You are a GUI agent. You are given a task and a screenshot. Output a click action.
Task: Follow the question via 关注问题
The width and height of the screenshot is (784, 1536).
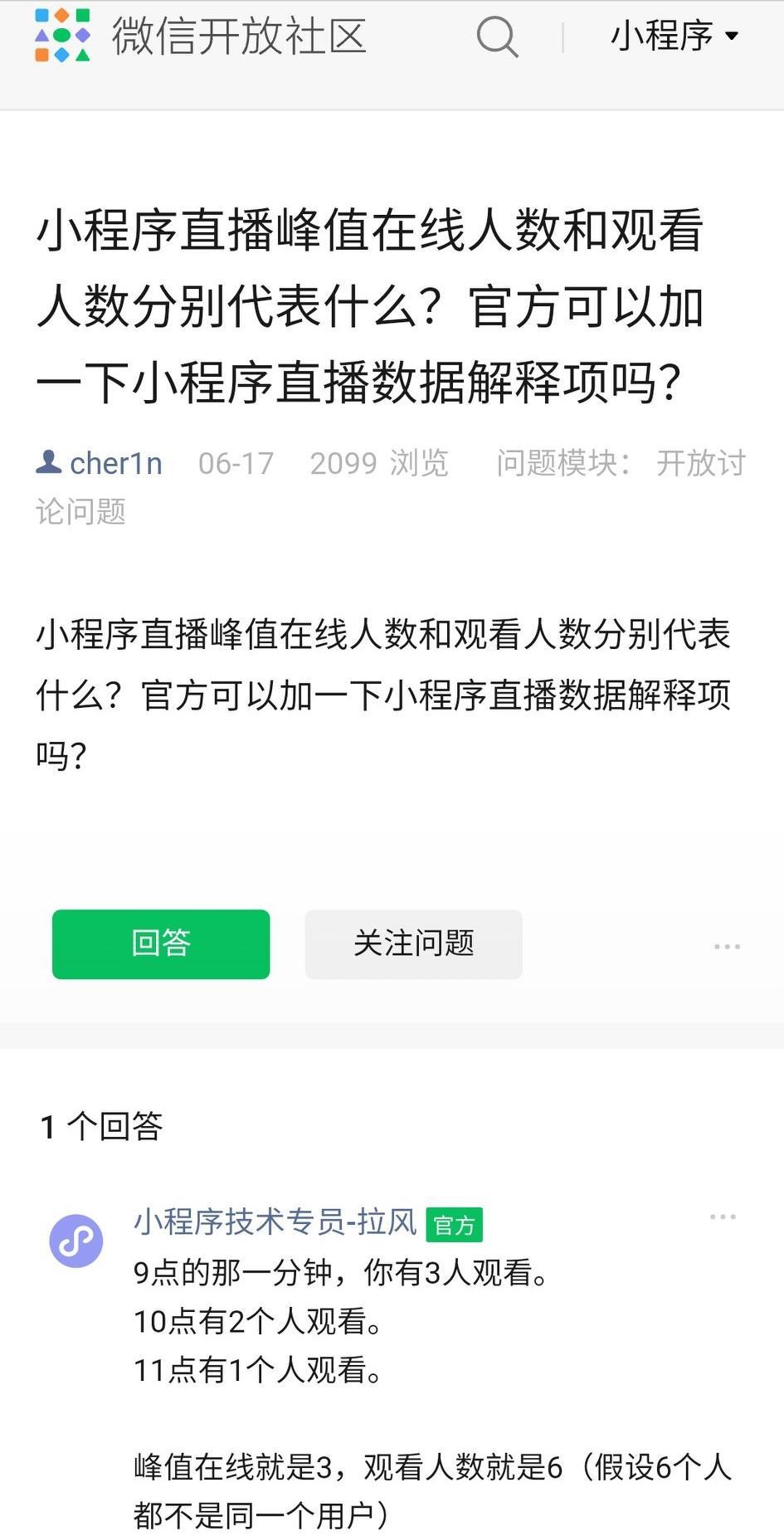click(x=413, y=944)
